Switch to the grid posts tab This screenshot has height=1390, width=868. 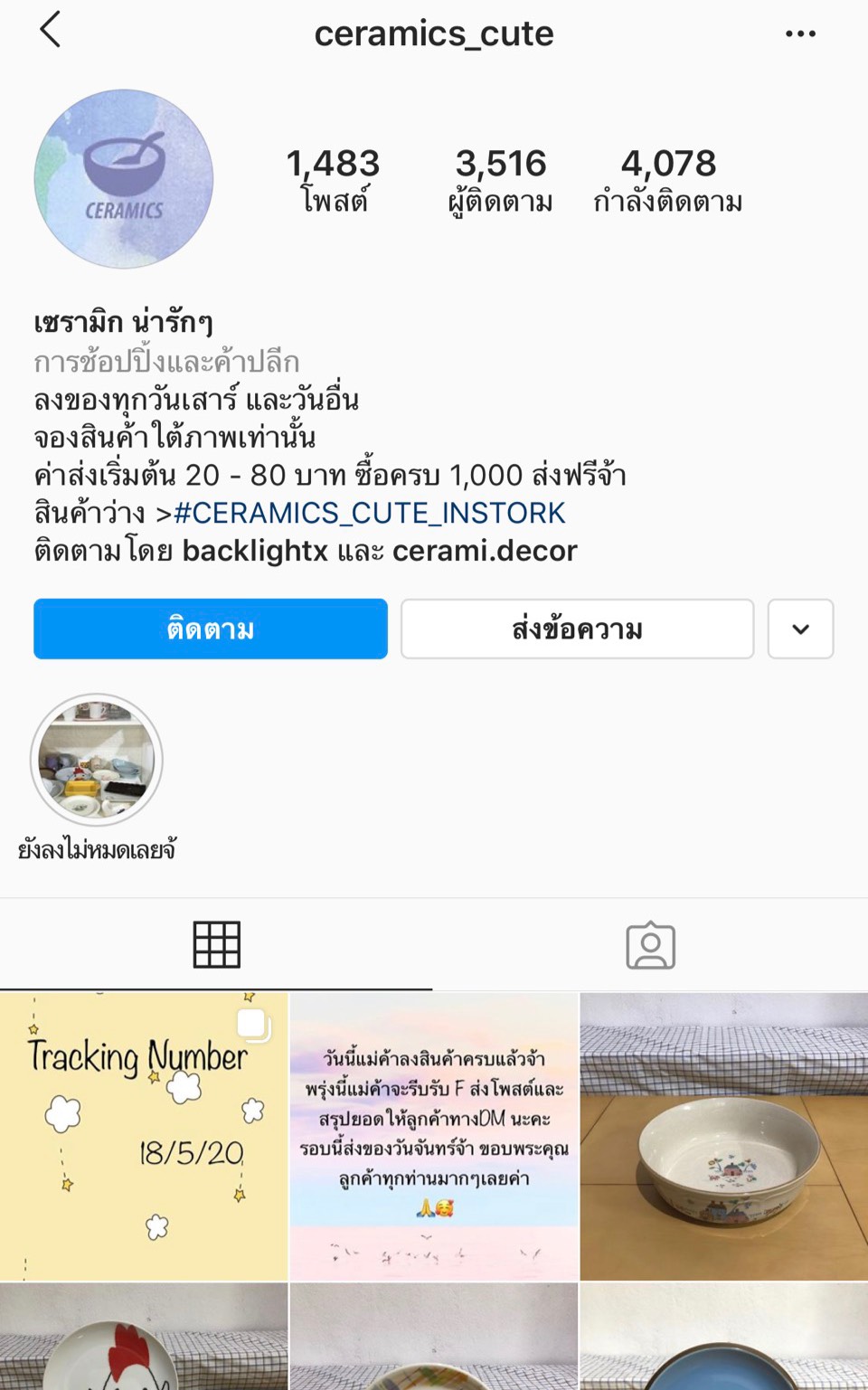click(x=216, y=945)
